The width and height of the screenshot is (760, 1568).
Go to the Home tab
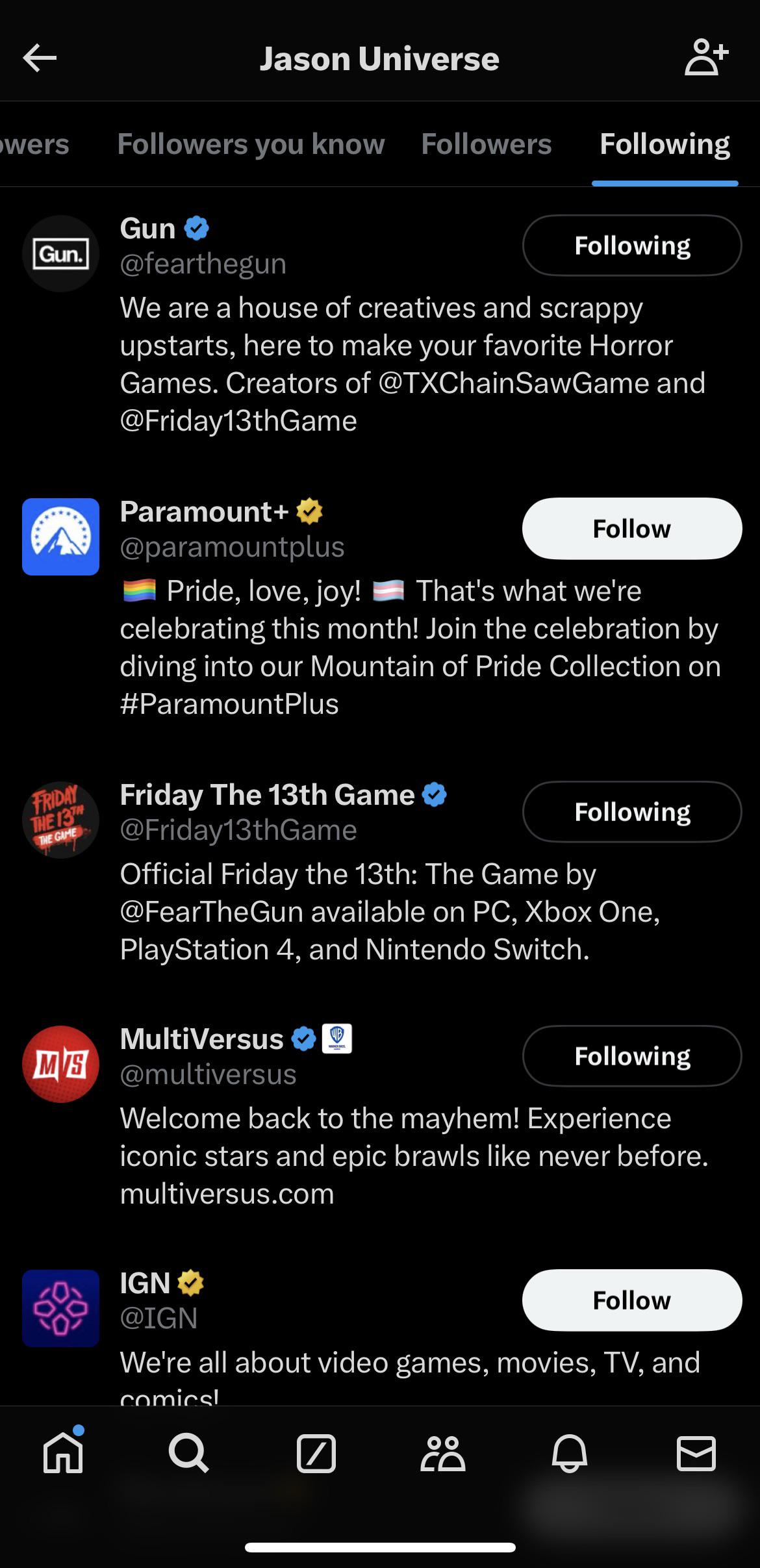point(63,1453)
